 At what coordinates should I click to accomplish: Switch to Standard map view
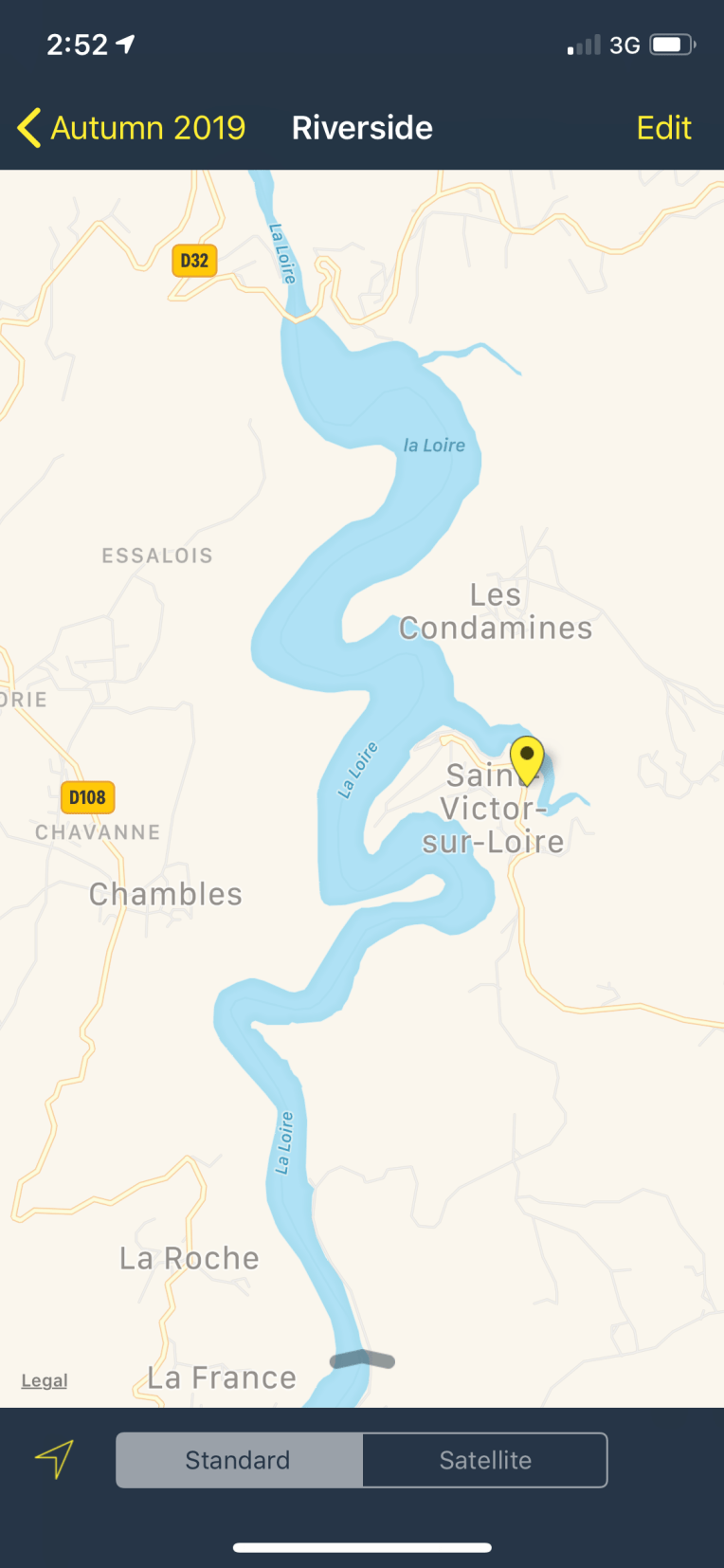coord(239,1460)
